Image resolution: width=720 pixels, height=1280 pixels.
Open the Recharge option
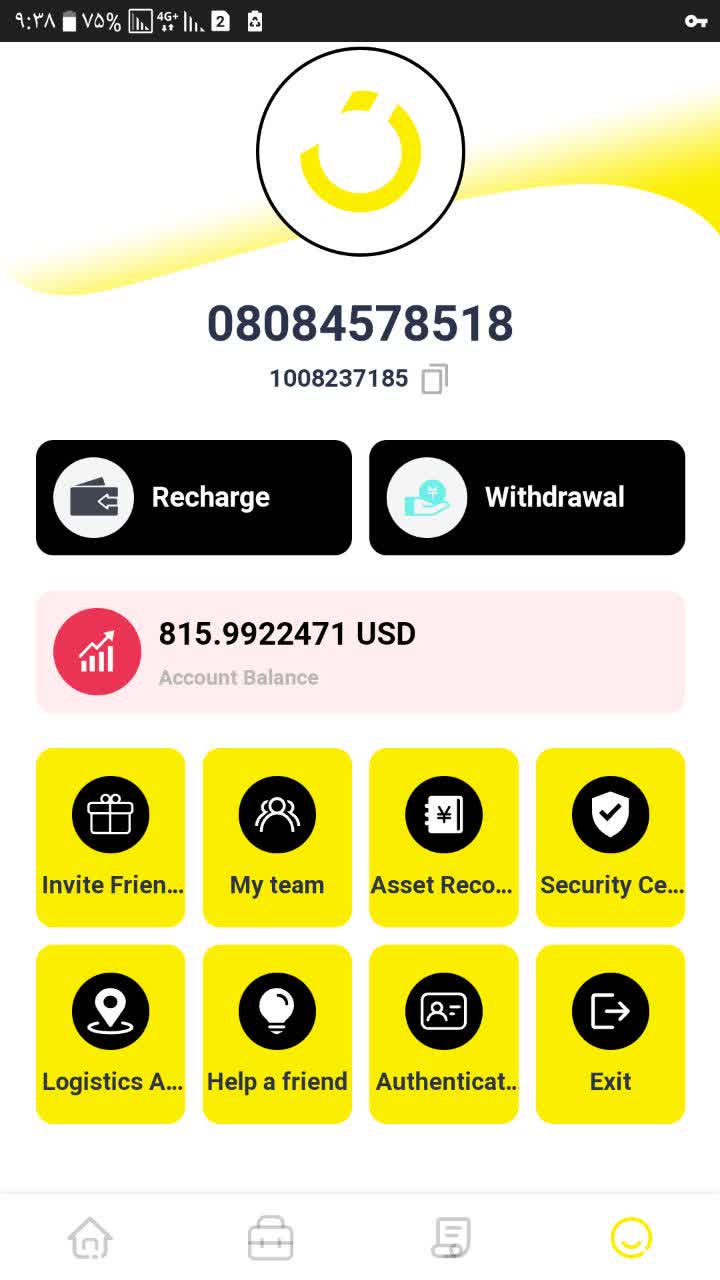(194, 497)
